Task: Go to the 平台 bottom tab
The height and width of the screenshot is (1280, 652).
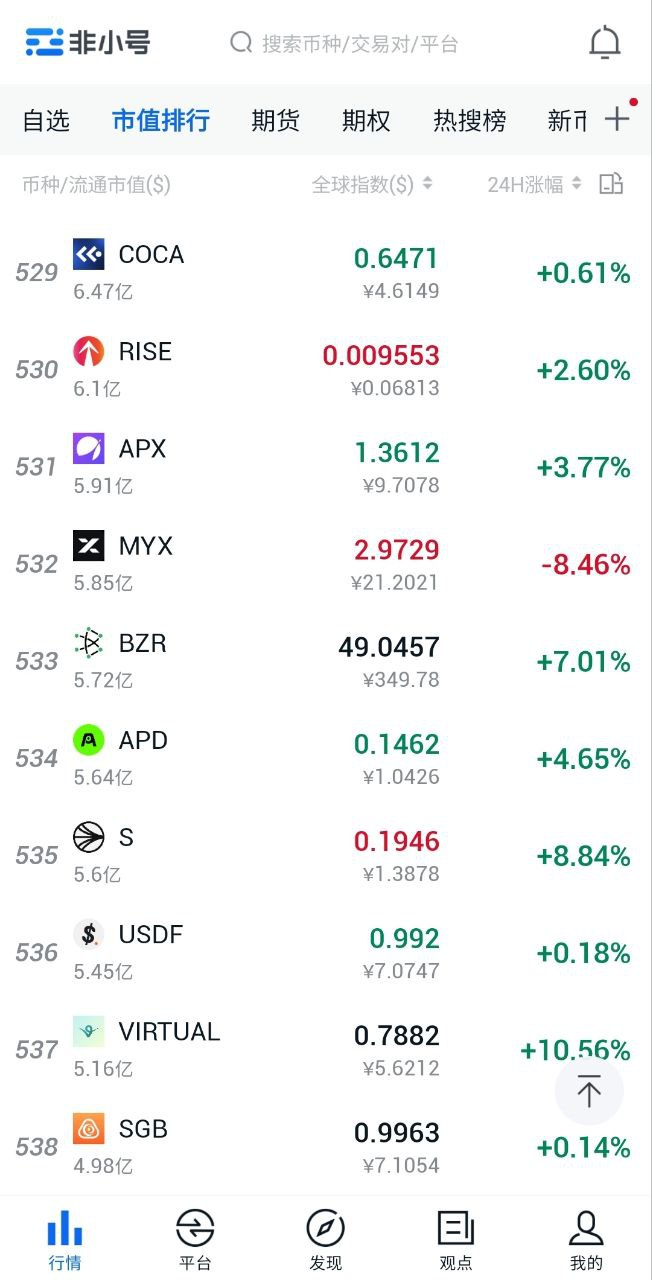Action: pyautogui.click(x=195, y=1239)
